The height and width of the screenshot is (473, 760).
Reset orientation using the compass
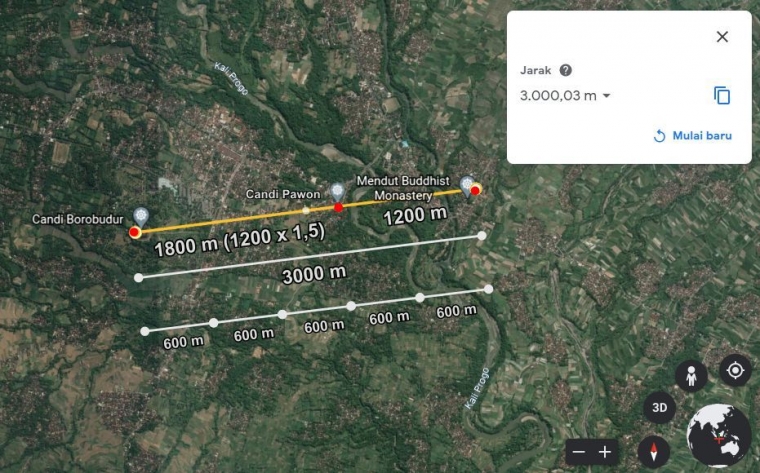click(x=654, y=452)
